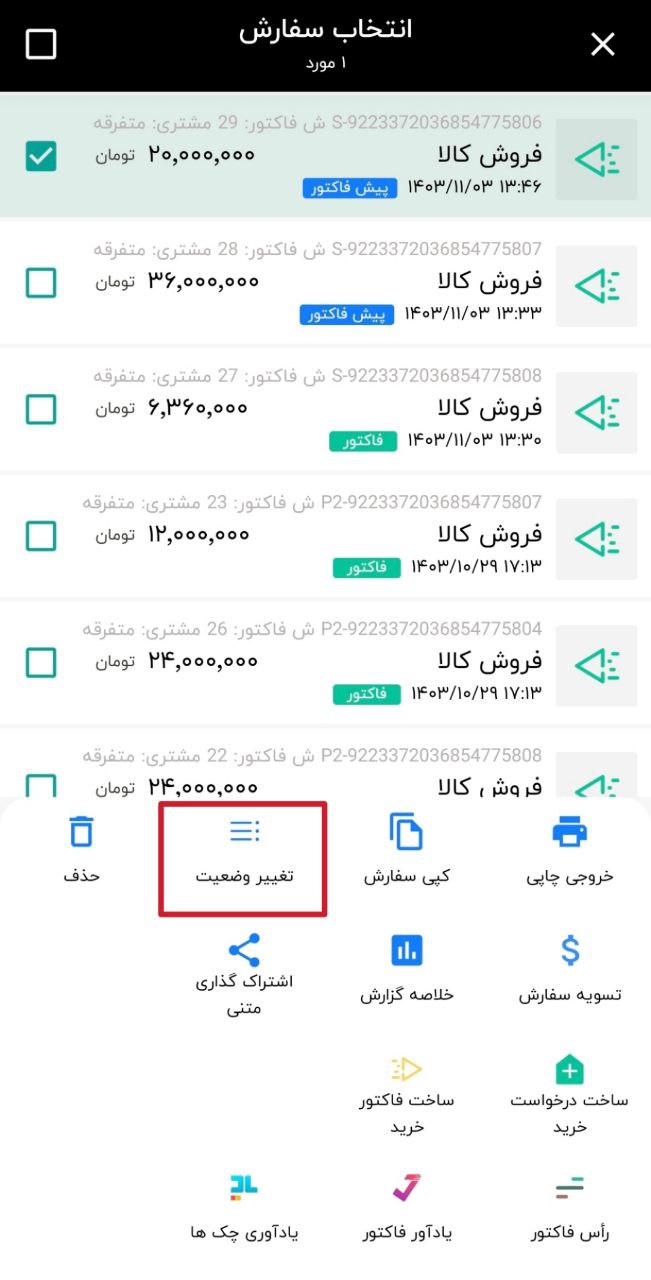Close the order selection screen
Viewport: 651px width, 1280px height.
tap(602, 44)
